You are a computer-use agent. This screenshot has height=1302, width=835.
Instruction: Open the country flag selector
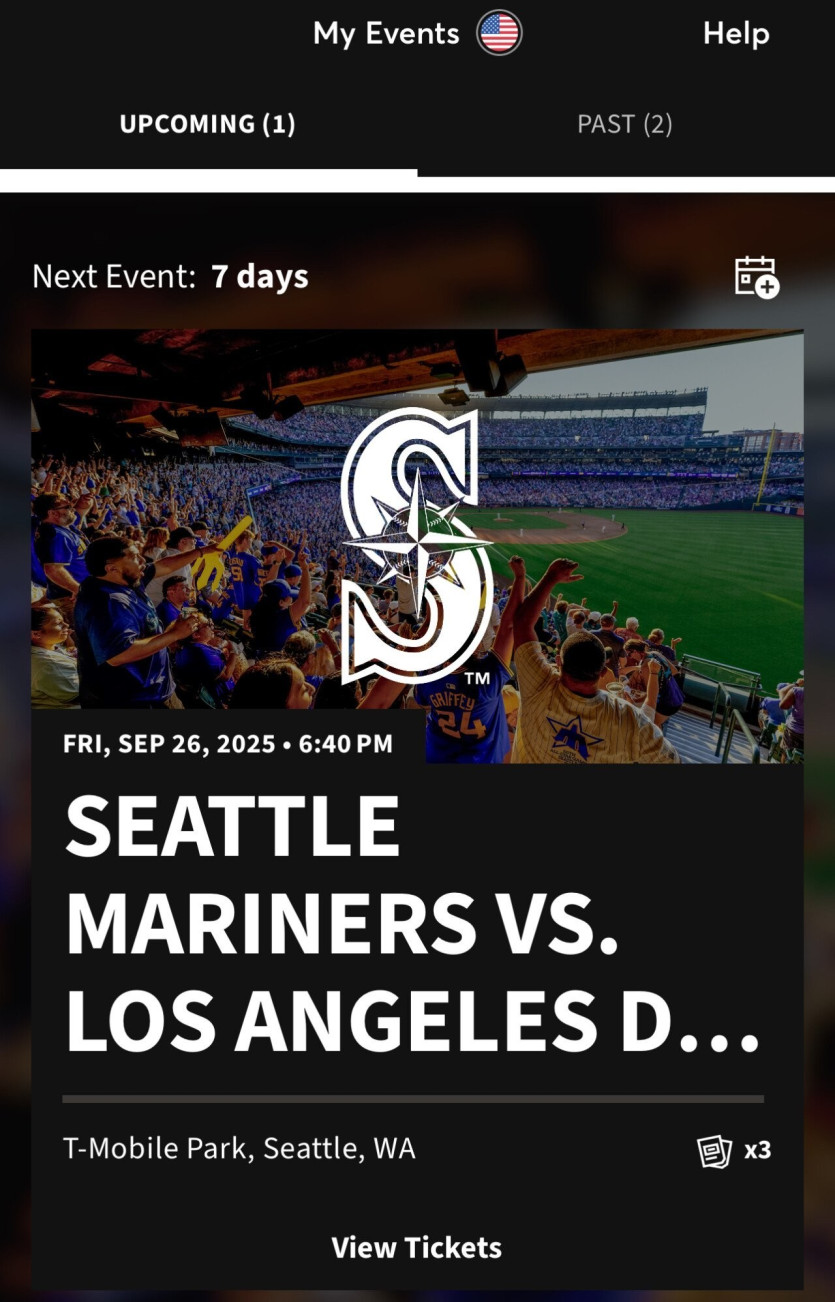click(x=499, y=33)
